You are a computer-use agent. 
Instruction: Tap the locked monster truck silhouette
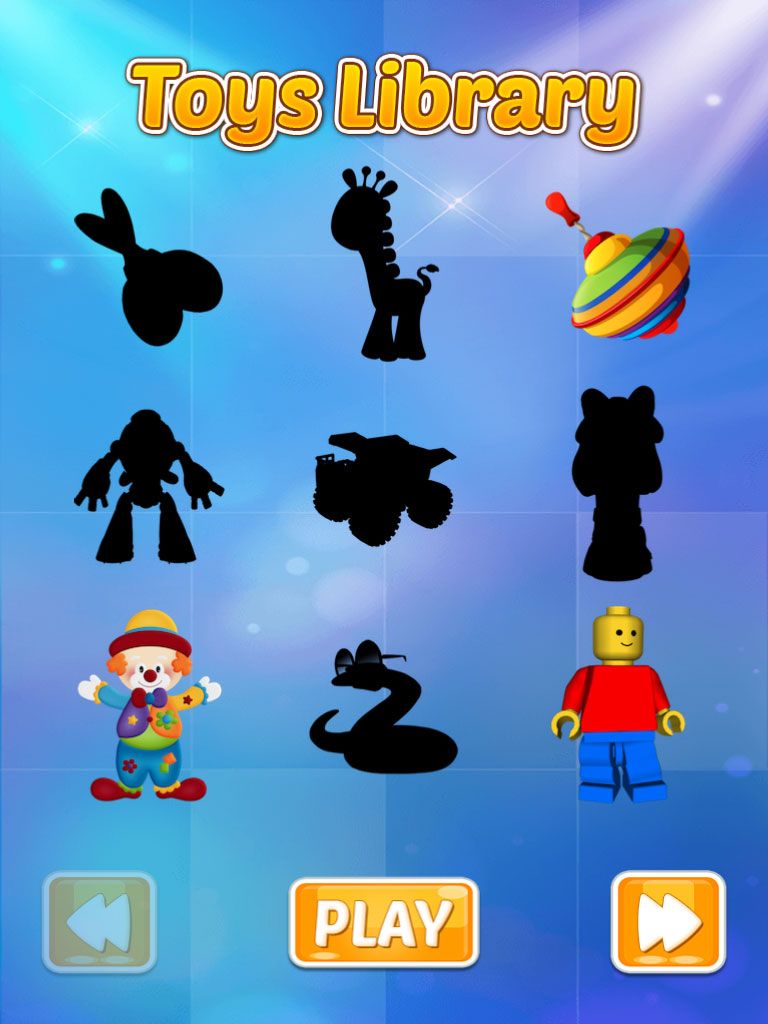pos(384,487)
